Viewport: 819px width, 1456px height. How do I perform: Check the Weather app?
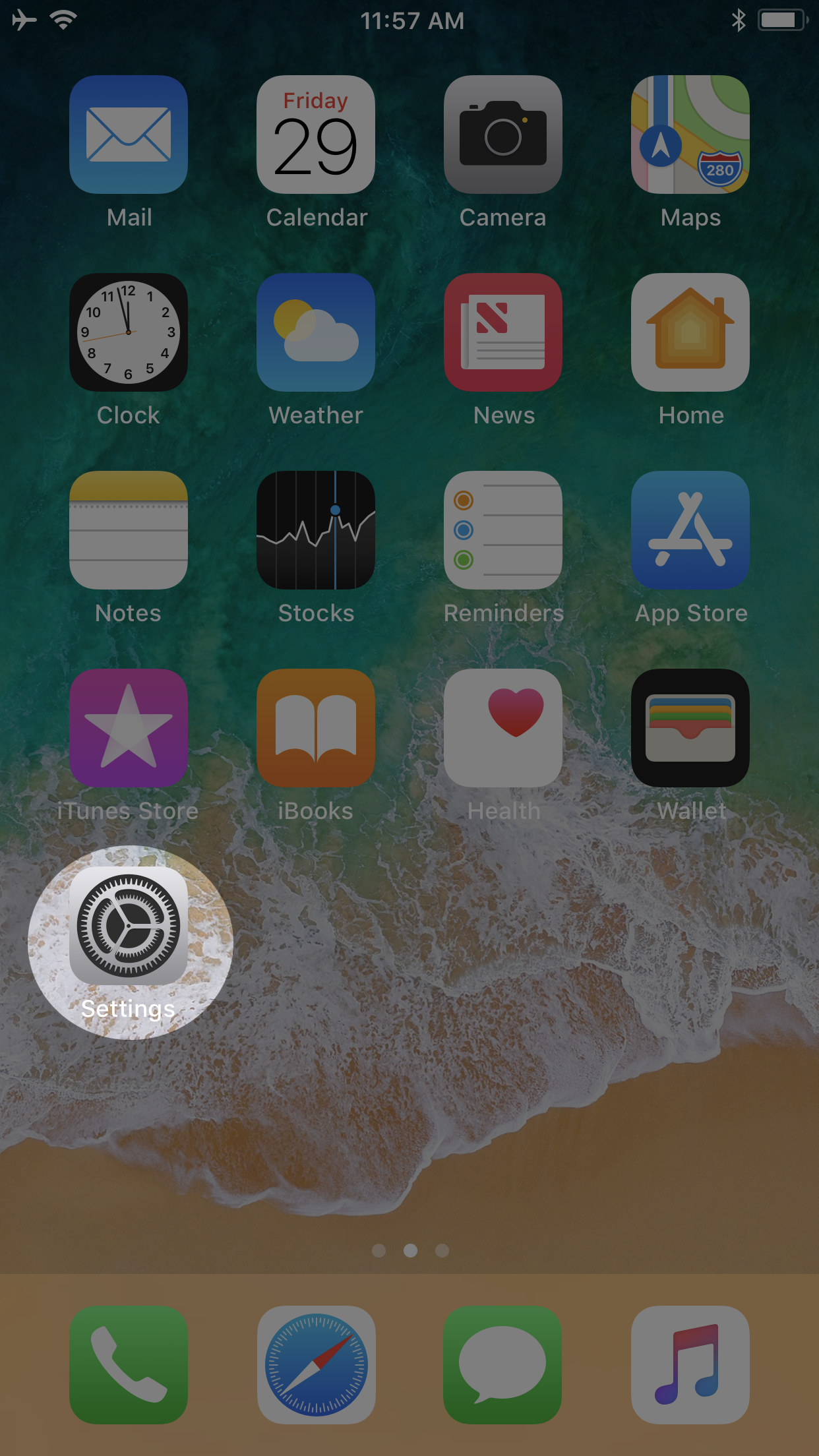[x=316, y=332]
